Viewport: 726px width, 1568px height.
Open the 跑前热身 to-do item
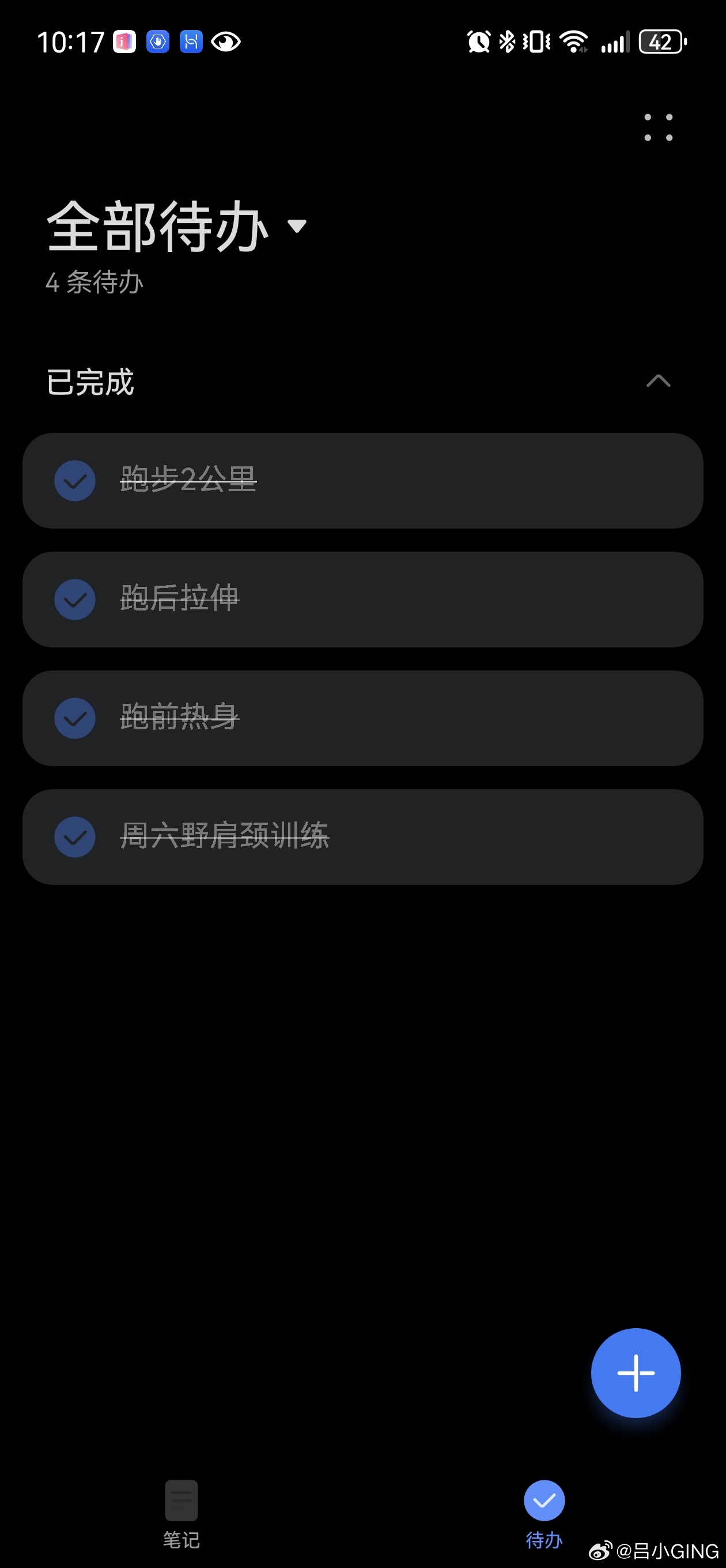[x=362, y=718]
